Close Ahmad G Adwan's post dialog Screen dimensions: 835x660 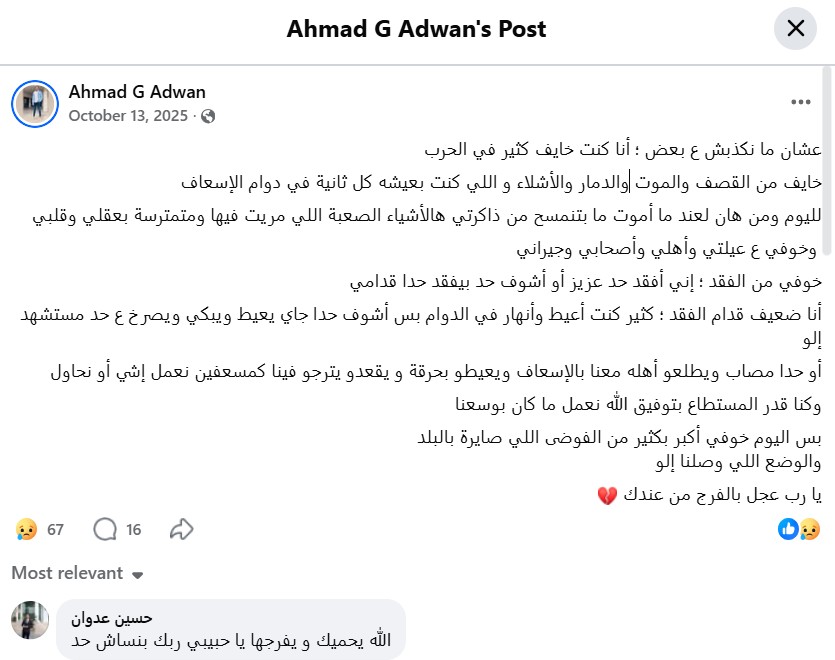795,29
